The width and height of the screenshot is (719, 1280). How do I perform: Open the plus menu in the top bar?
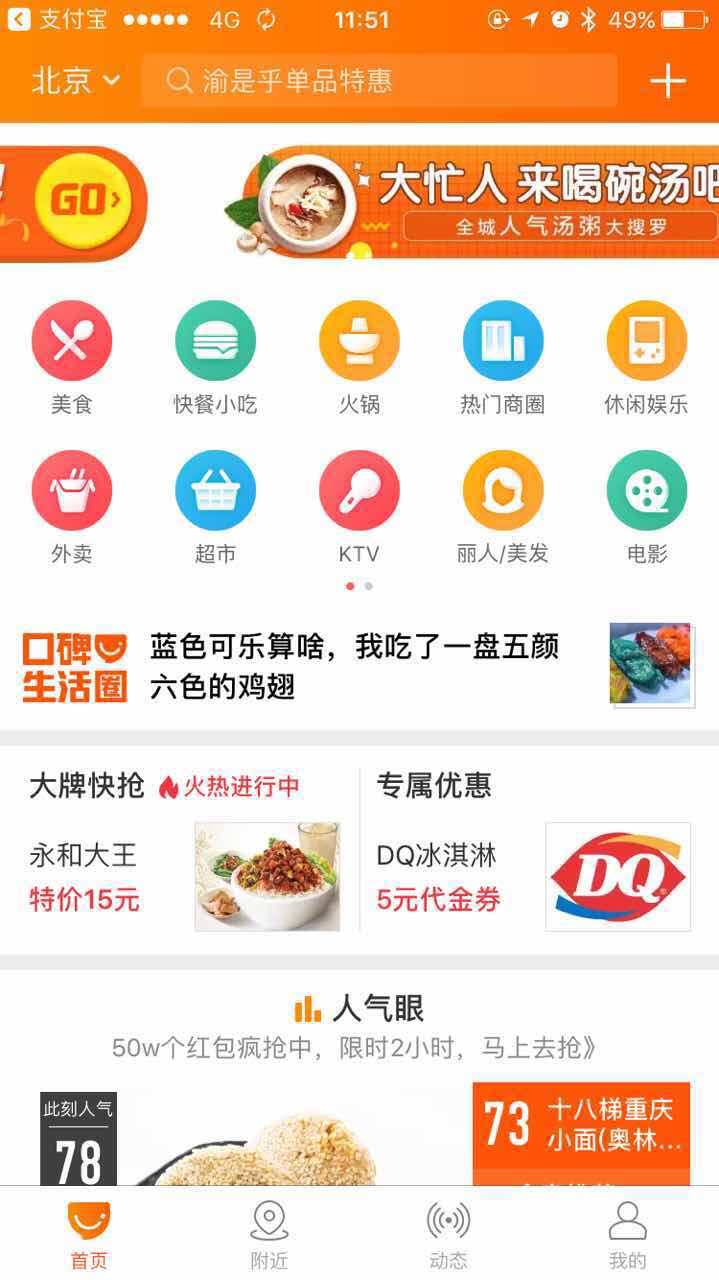coord(668,81)
